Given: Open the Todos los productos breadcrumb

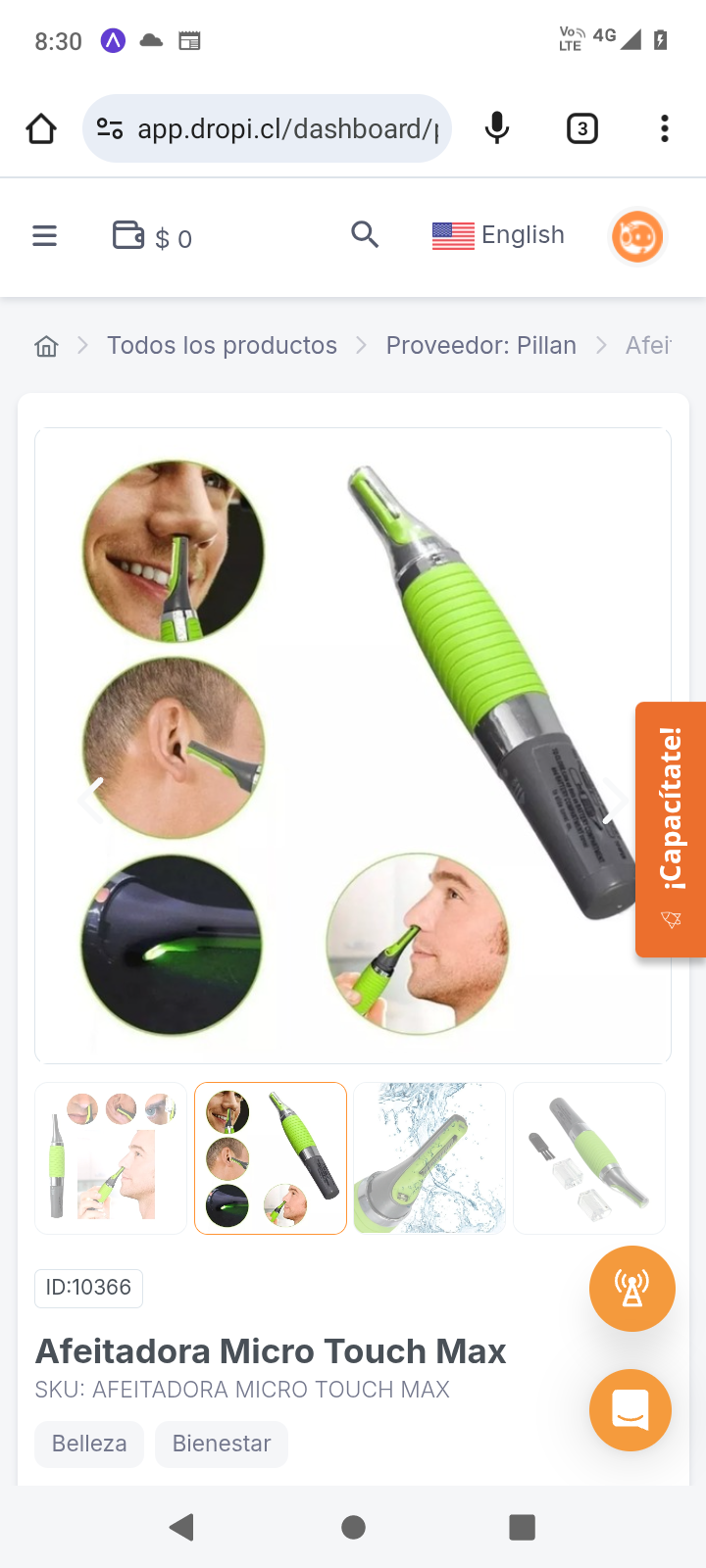Looking at the screenshot, I should (222, 346).
